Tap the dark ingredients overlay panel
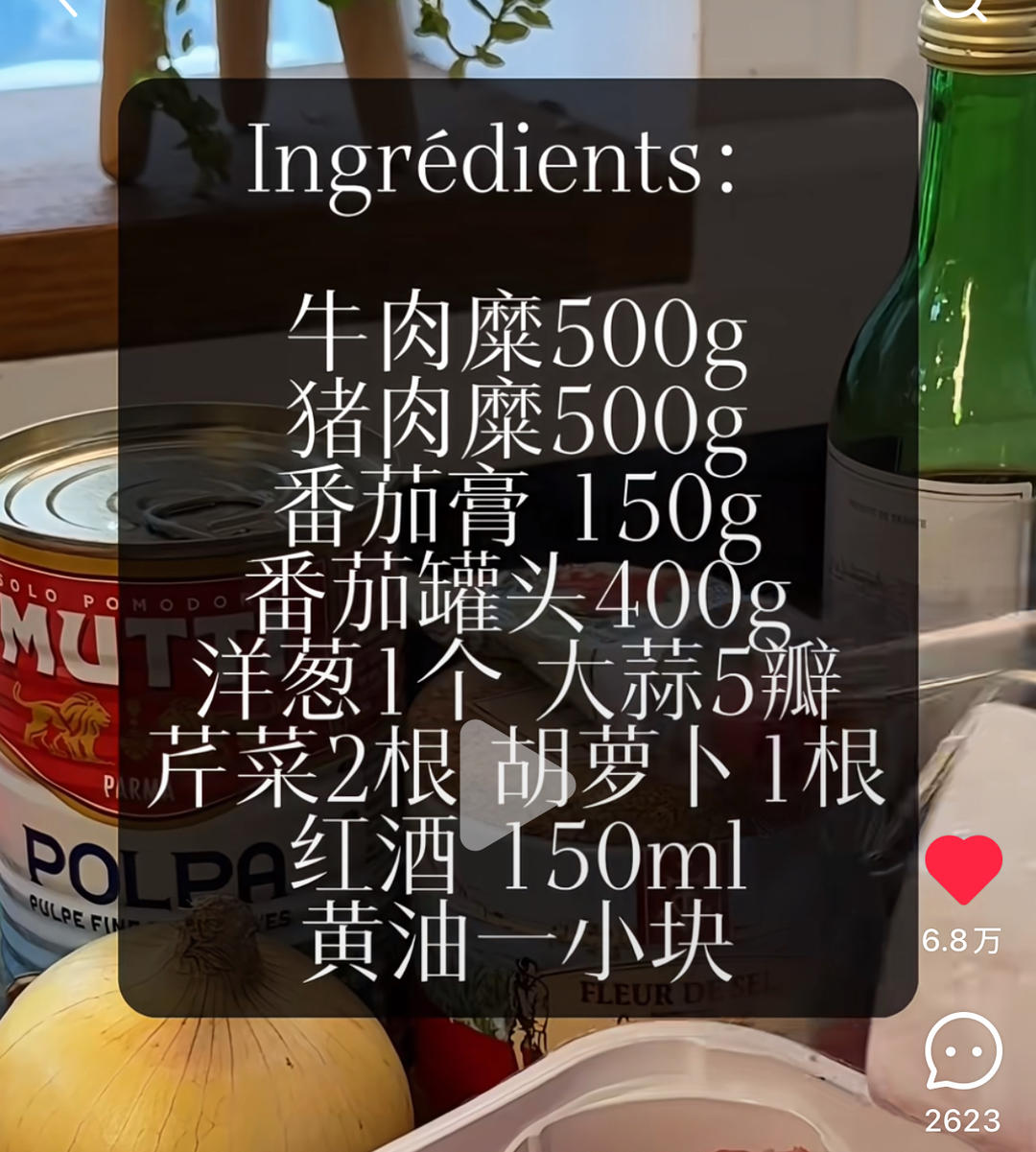The height and width of the screenshot is (1152, 1036). coord(518,240)
